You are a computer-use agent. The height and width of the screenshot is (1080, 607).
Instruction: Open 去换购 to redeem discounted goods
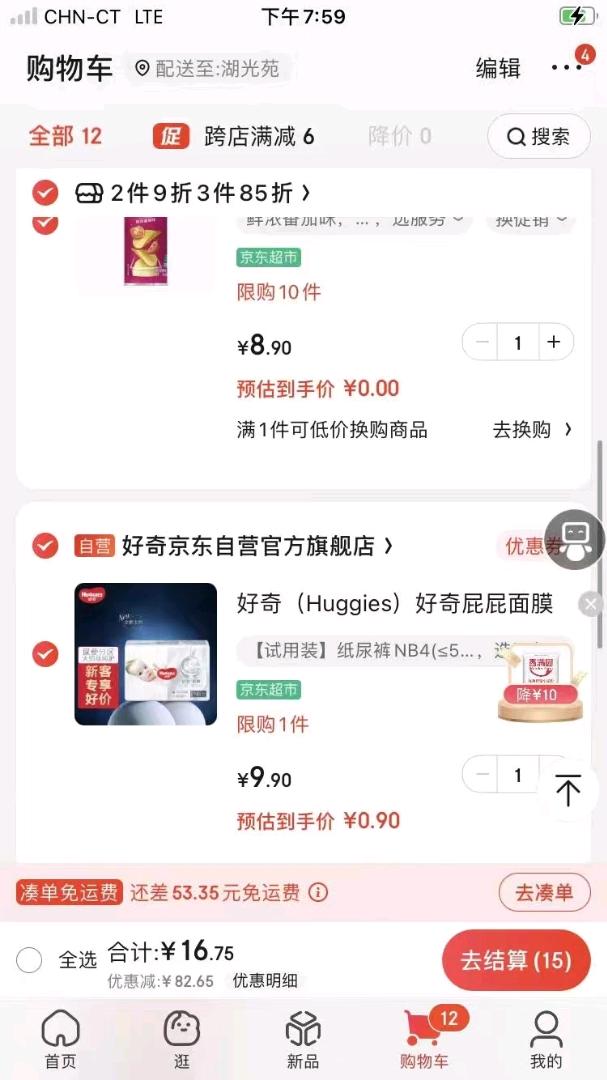tap(532, 430)
